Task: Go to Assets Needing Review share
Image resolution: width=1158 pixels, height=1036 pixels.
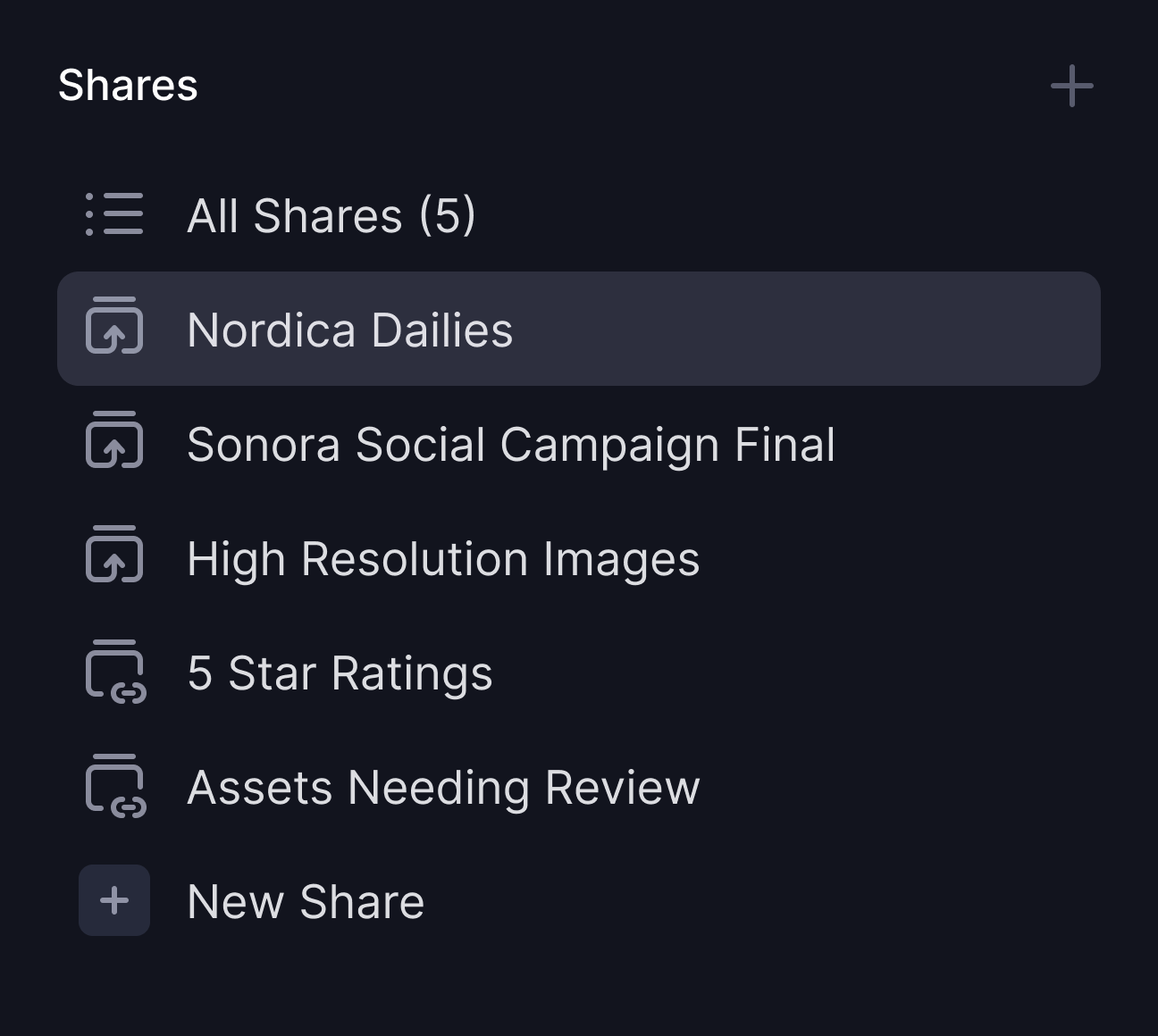Action: click(x=443, y=788)
